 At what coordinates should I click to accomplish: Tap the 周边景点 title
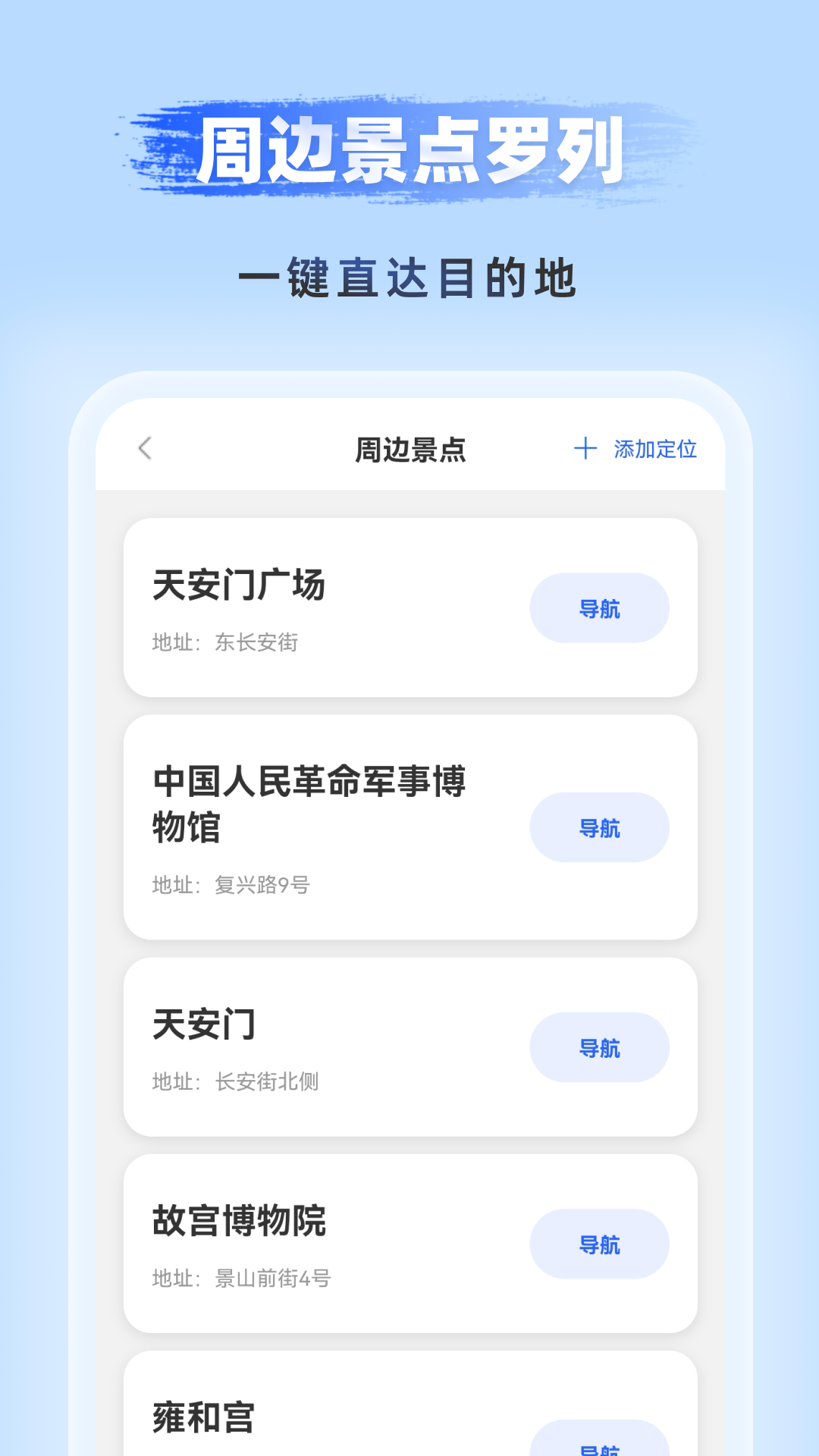tap(409, 450)
